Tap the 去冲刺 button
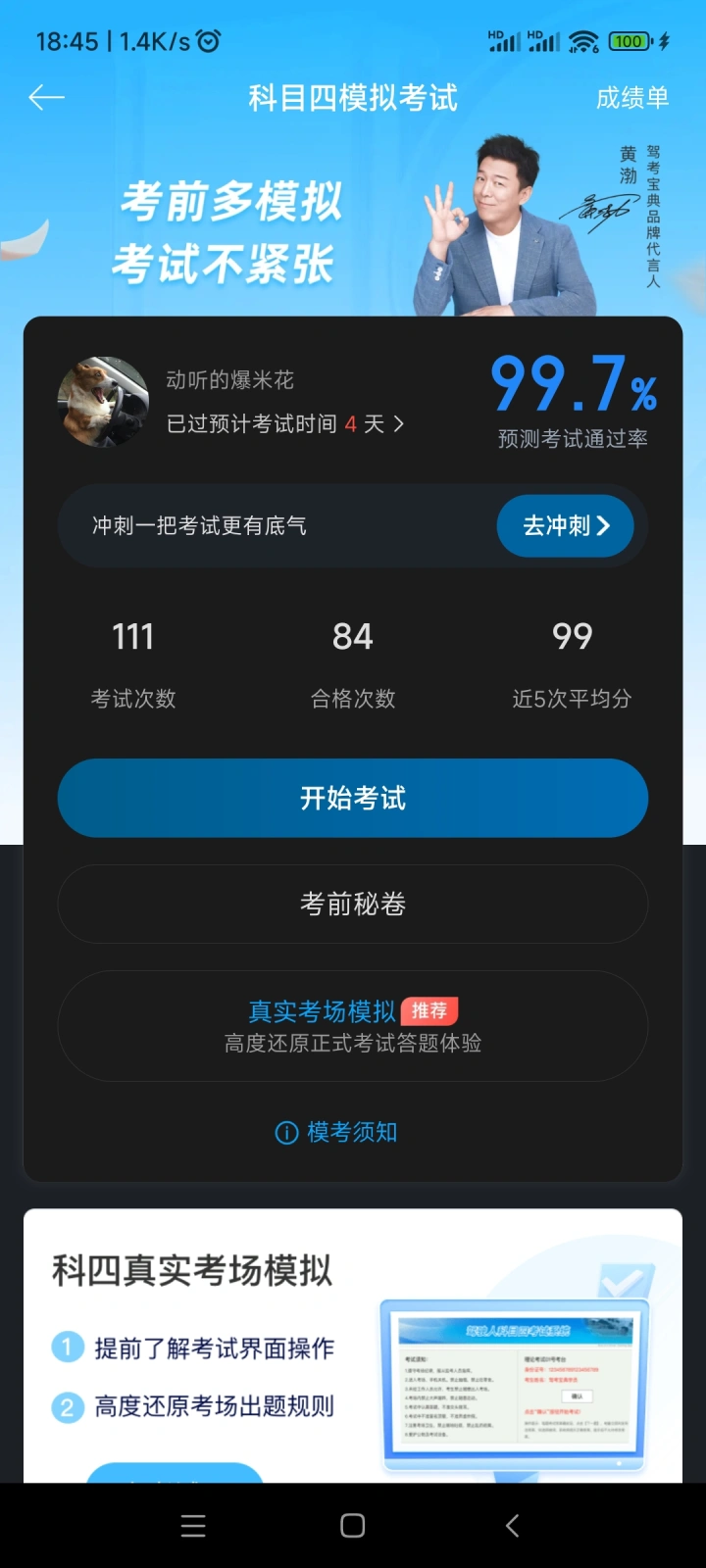Screen dimensions: 706x1568 pyautogui.click(x=565, y=526)
